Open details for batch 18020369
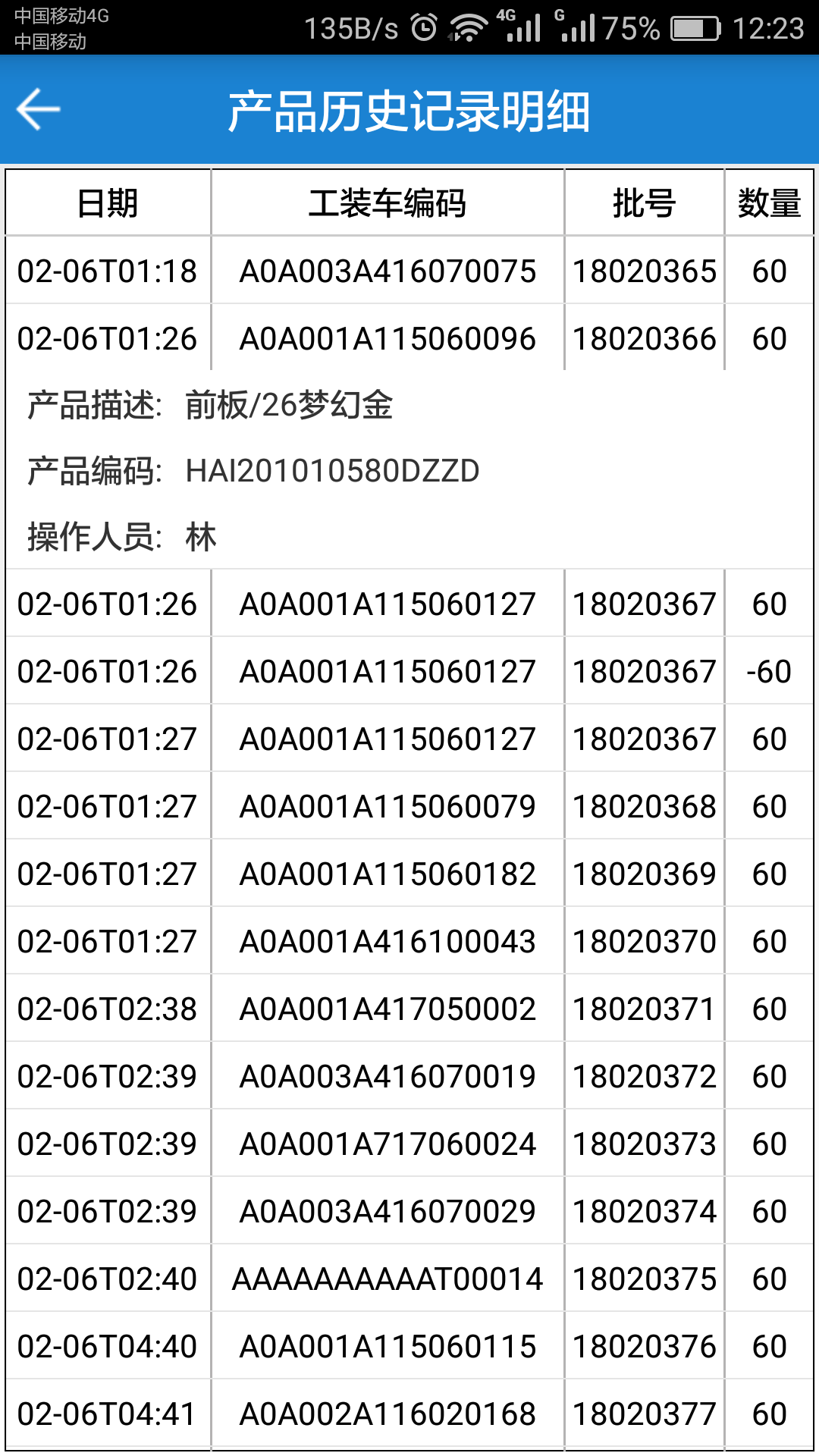The width and height of the screenshot is (819, 1456). pyautogui.click(x=409, y=874)
